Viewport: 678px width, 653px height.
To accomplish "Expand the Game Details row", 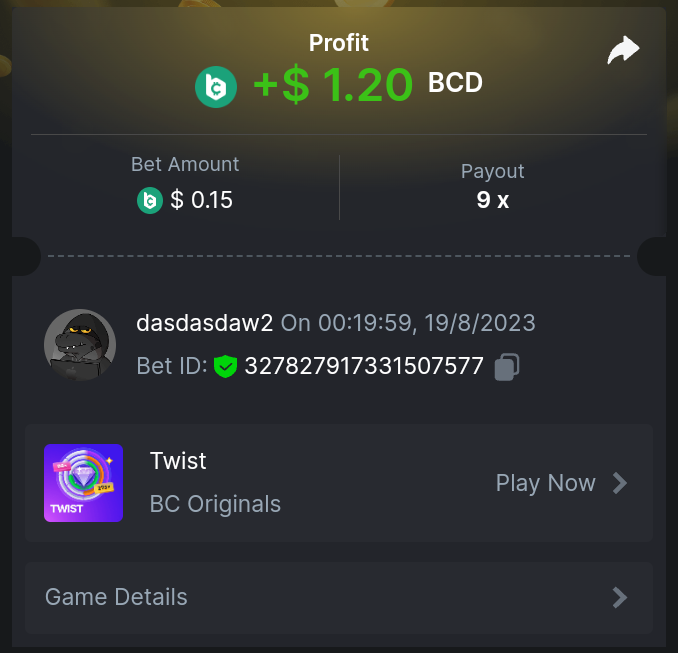I will pos(338,597).
